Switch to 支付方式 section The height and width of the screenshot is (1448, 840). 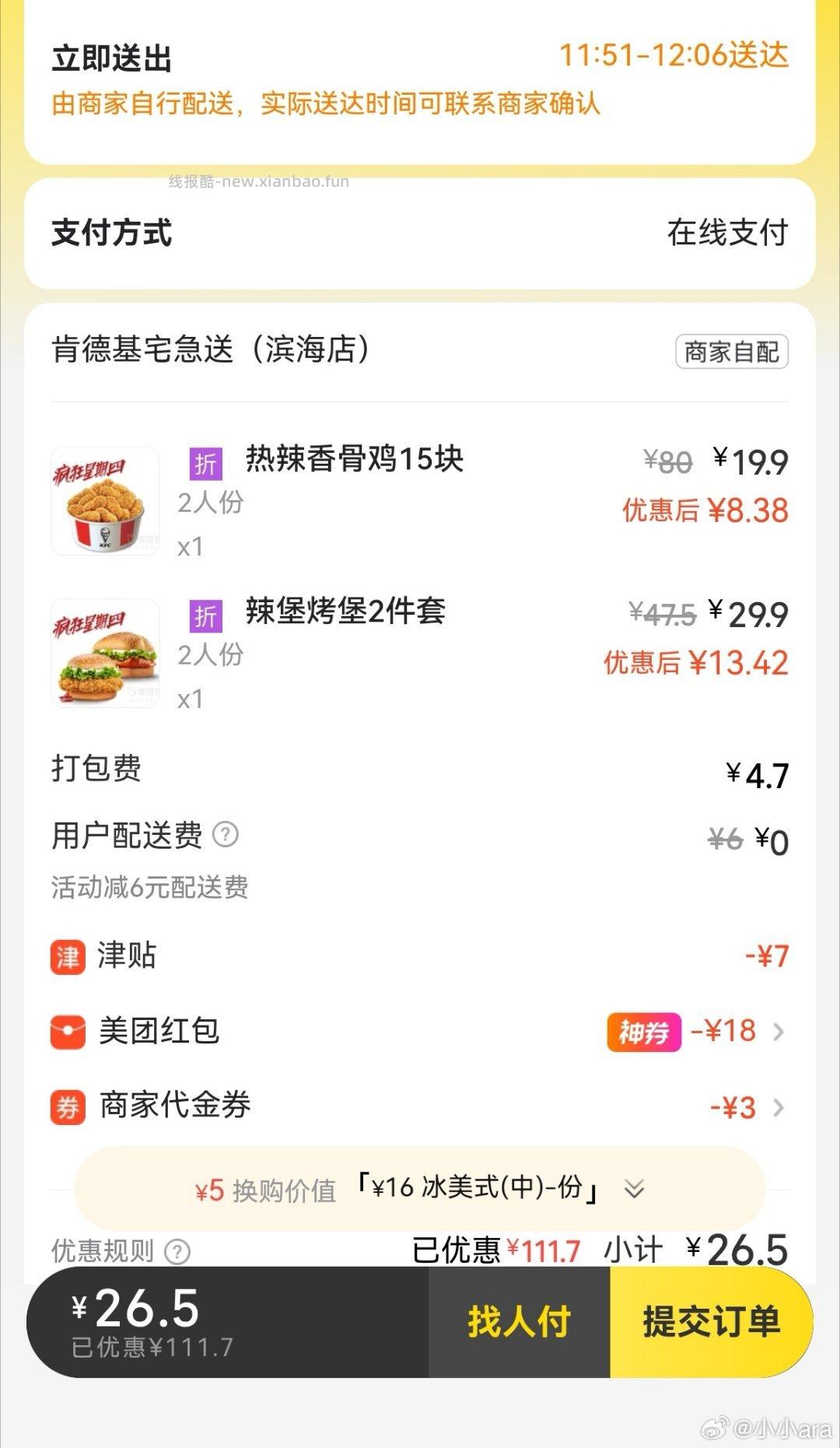(111, 231)
